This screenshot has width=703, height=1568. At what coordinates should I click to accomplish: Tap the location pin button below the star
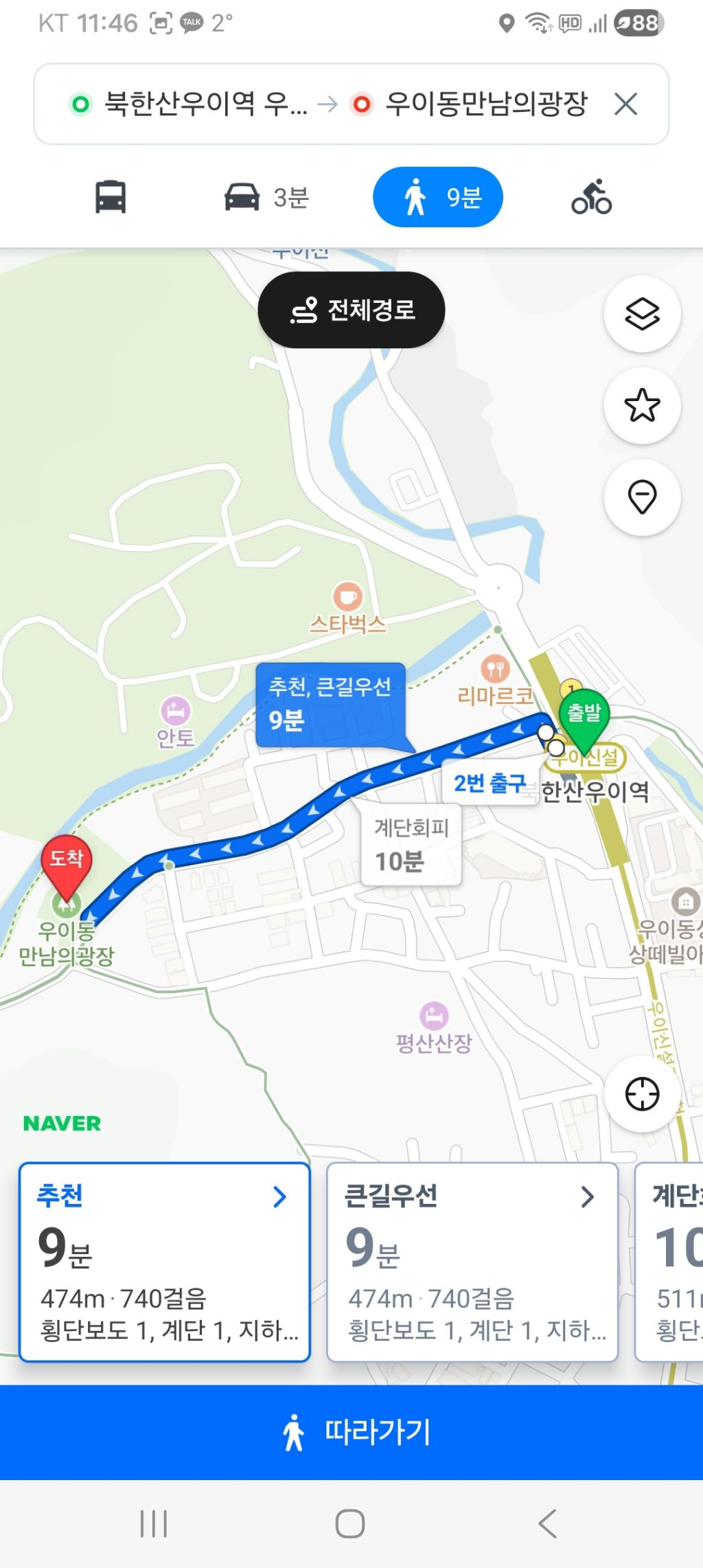click(642, 497)
